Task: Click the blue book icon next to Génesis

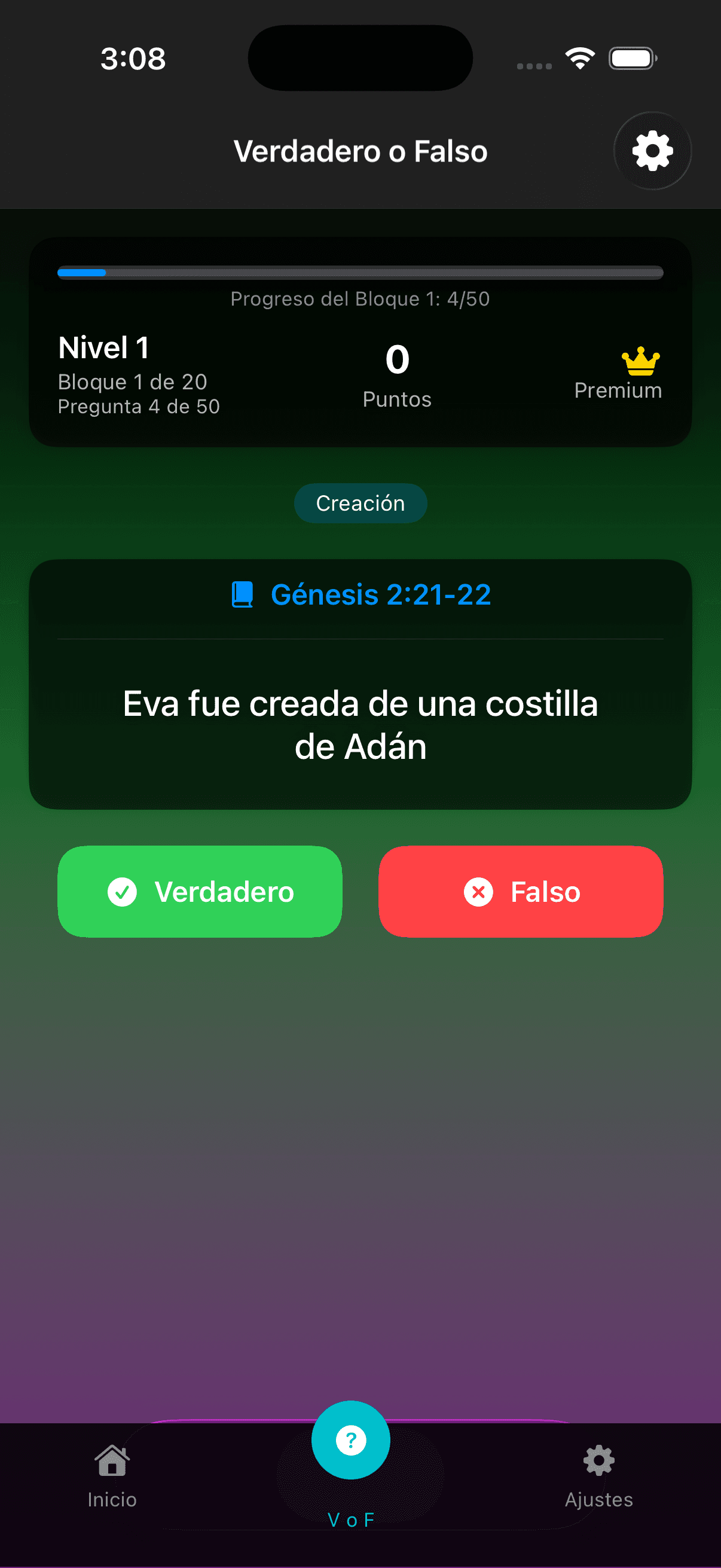Action: click(243, 594)
